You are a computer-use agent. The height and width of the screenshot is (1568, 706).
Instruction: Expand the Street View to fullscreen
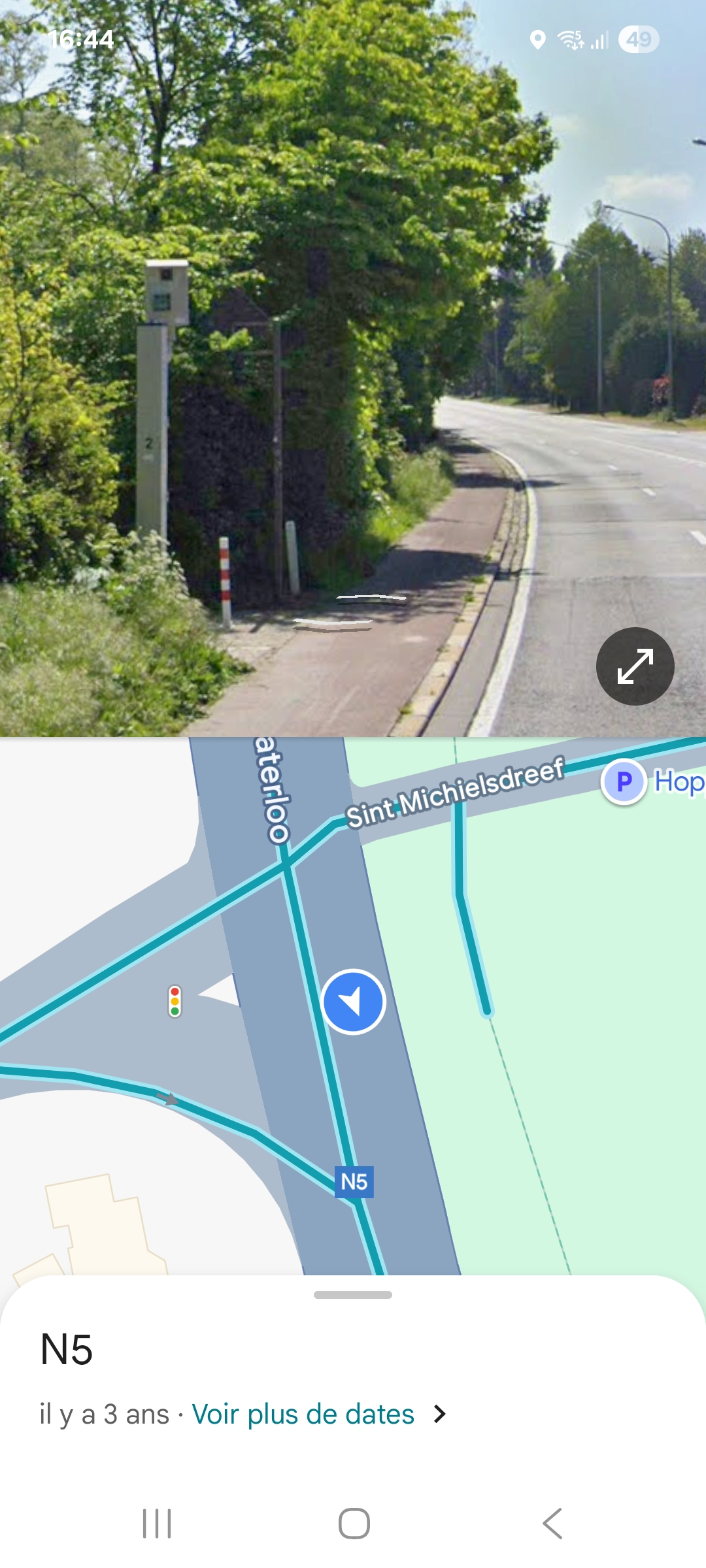coord(635,666)
